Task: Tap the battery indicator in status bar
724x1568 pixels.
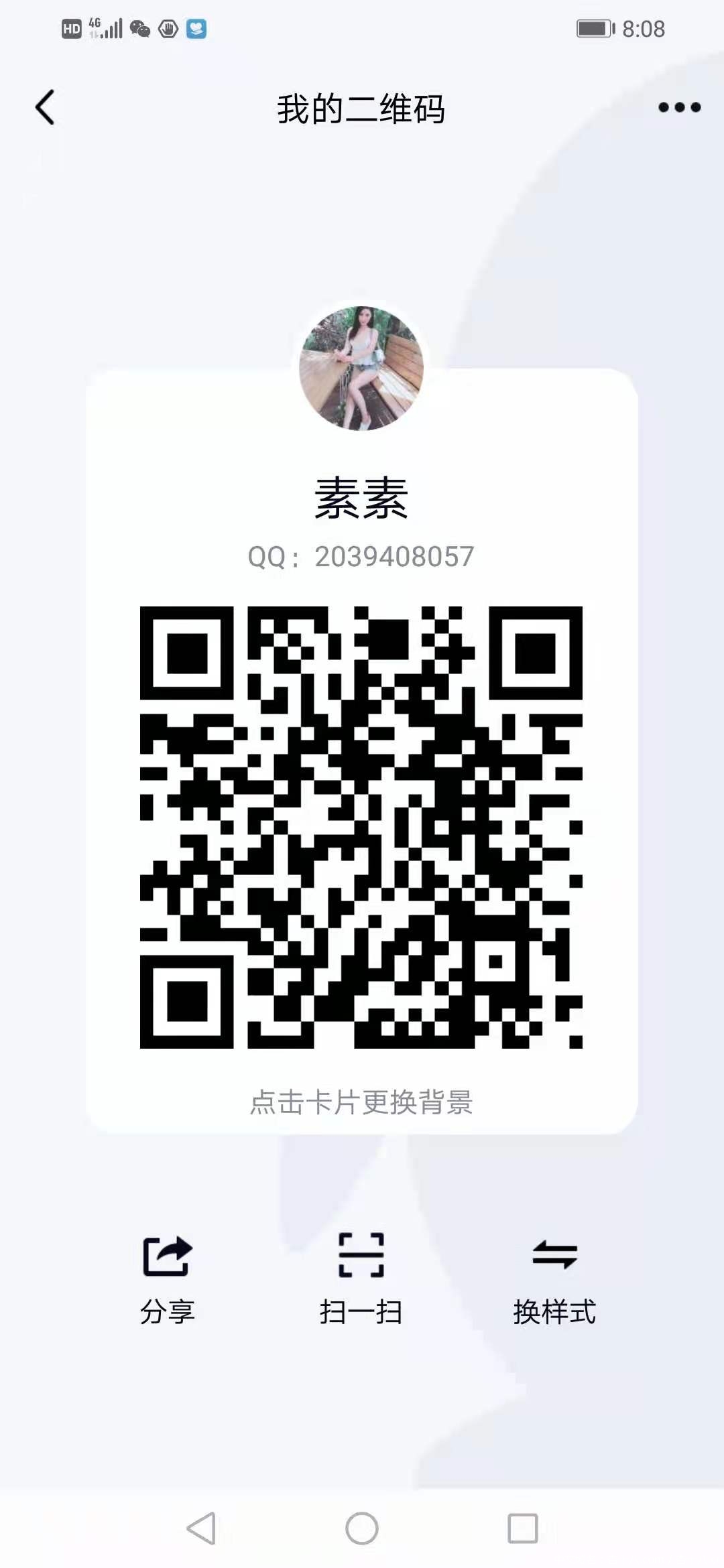Action: click(x=595, y=27)
